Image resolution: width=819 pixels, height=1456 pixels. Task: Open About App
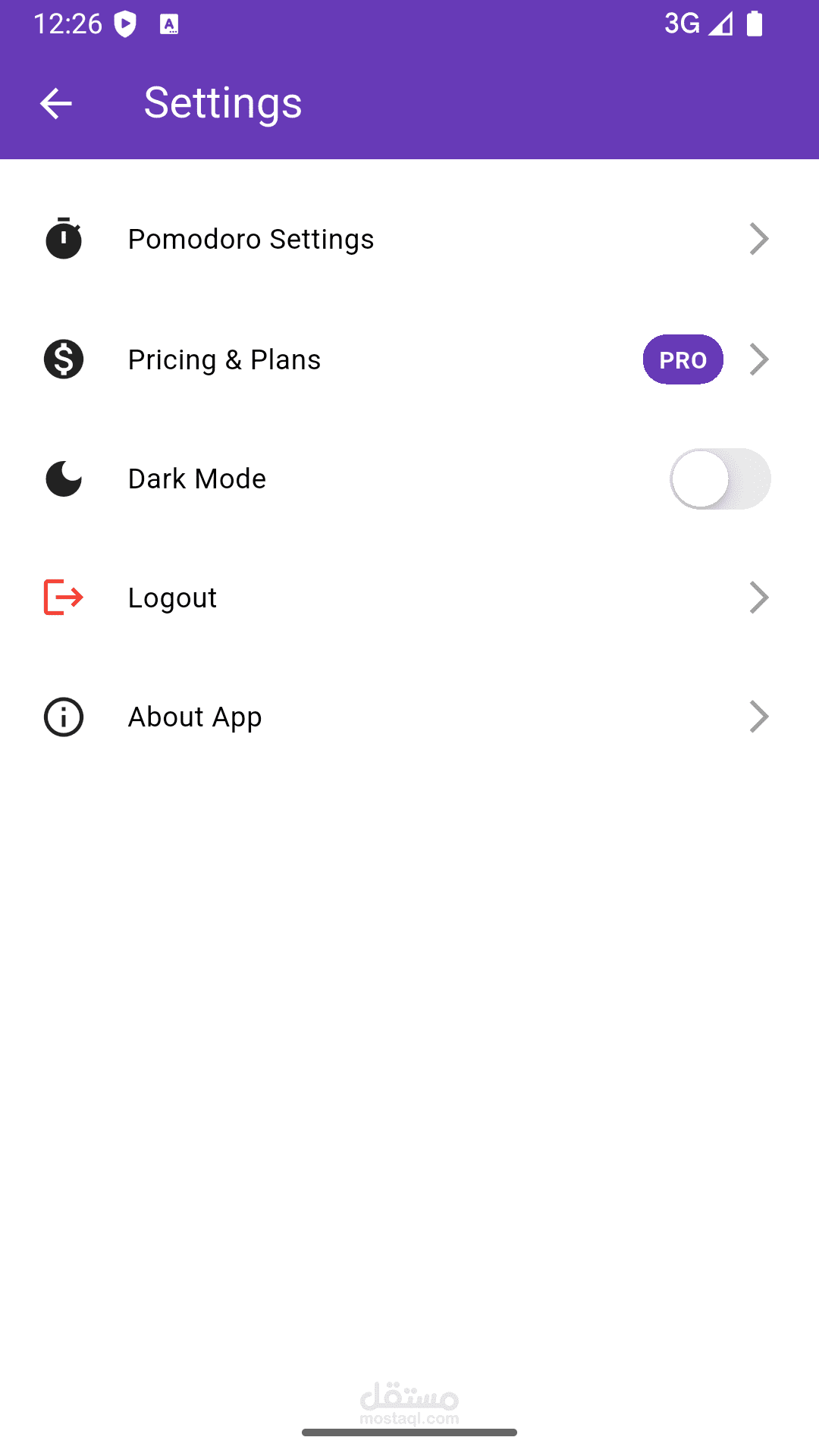tap(409, 717)
